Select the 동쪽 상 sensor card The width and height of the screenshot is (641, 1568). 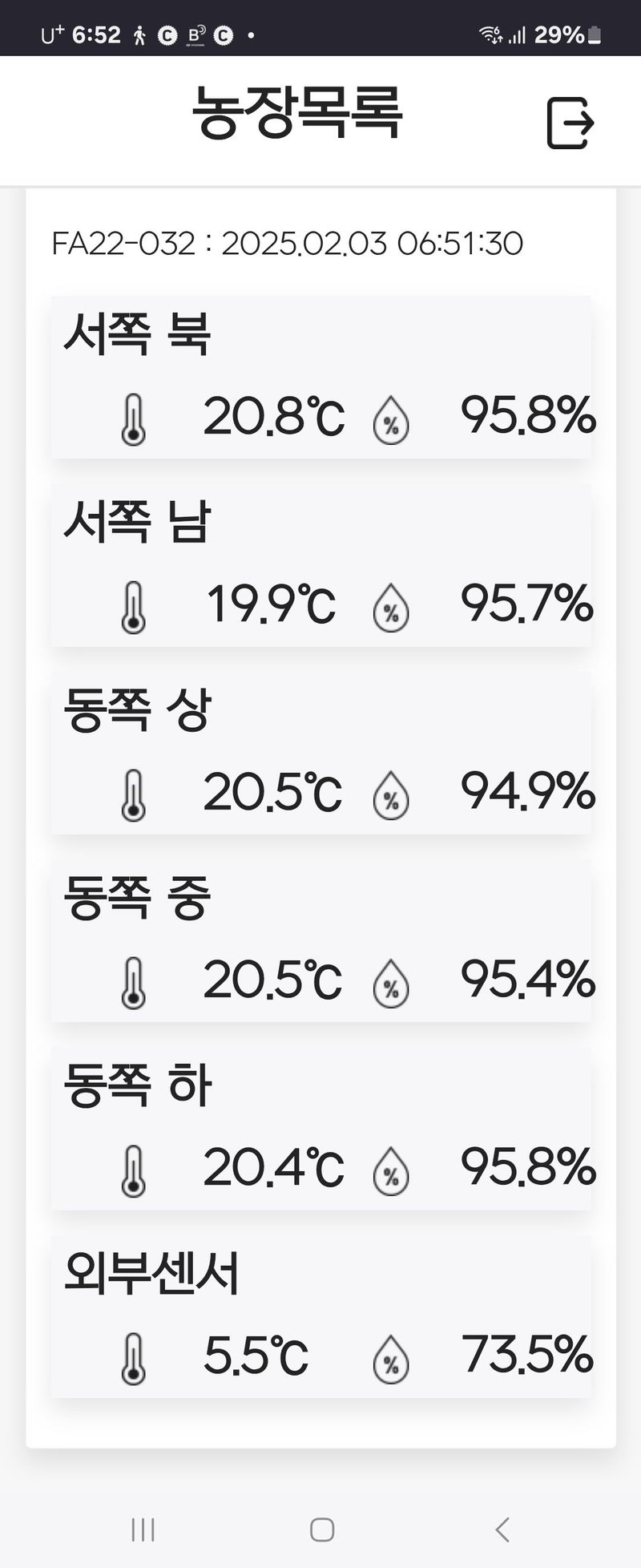click(320, 753)
